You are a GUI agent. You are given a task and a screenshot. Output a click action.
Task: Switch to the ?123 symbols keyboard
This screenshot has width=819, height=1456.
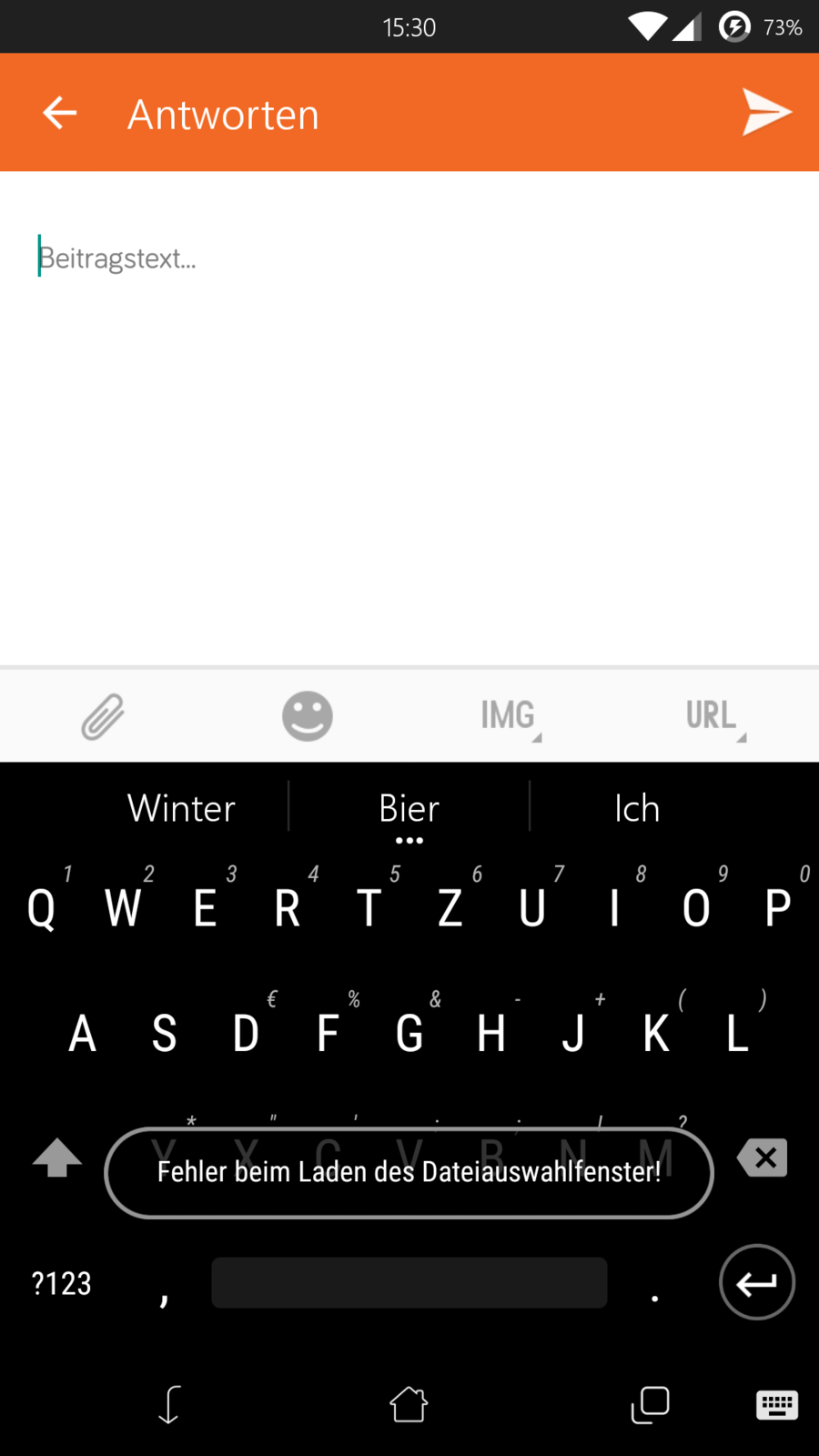tap(62, 1283)
